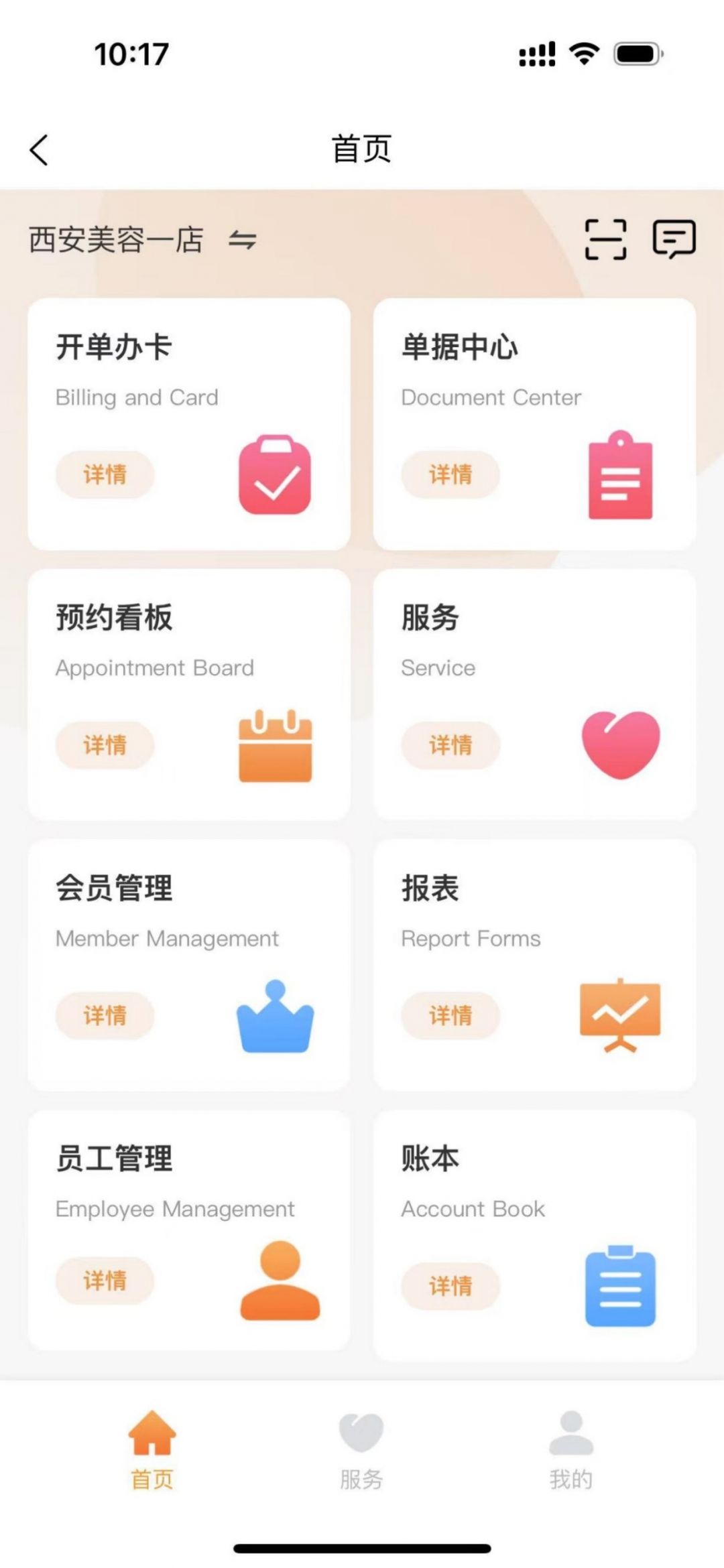The height and width of the screenshot is (1568, 724).
Task: Tap 详情 on the 账本 Account Book card
Action: pyautogui.click(x=450, y=1285)
